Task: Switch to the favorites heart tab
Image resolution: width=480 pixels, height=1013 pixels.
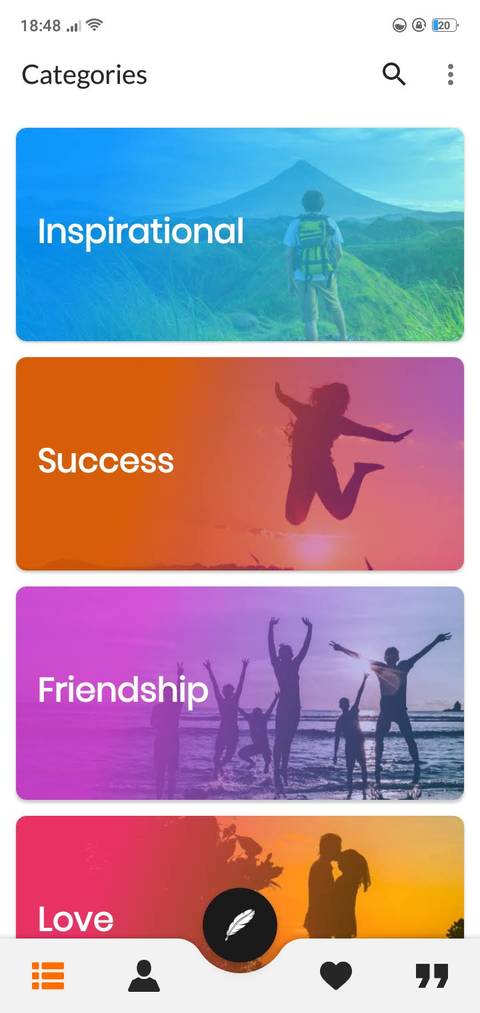Action: tap(336, 976)
